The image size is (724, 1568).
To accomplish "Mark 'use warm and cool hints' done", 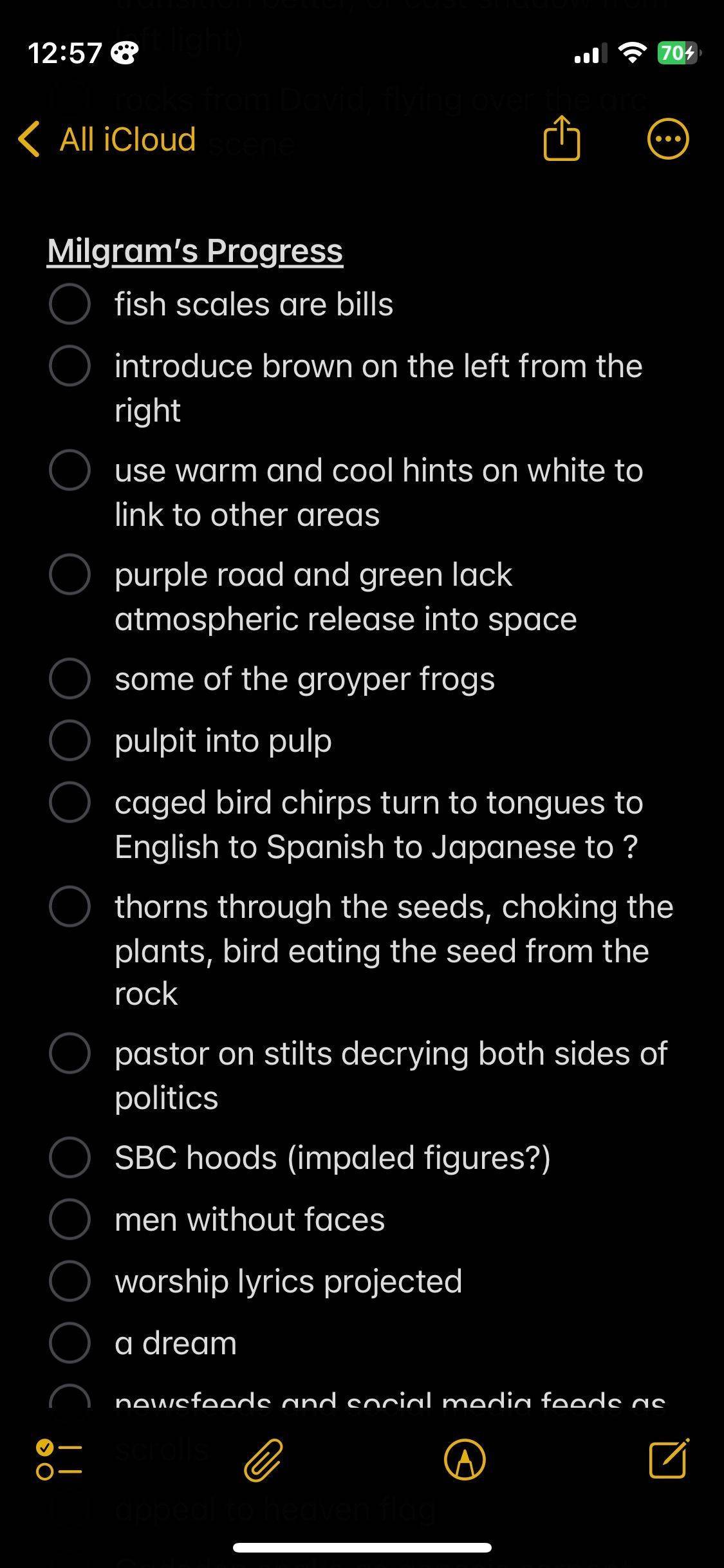I will (70, 470).
